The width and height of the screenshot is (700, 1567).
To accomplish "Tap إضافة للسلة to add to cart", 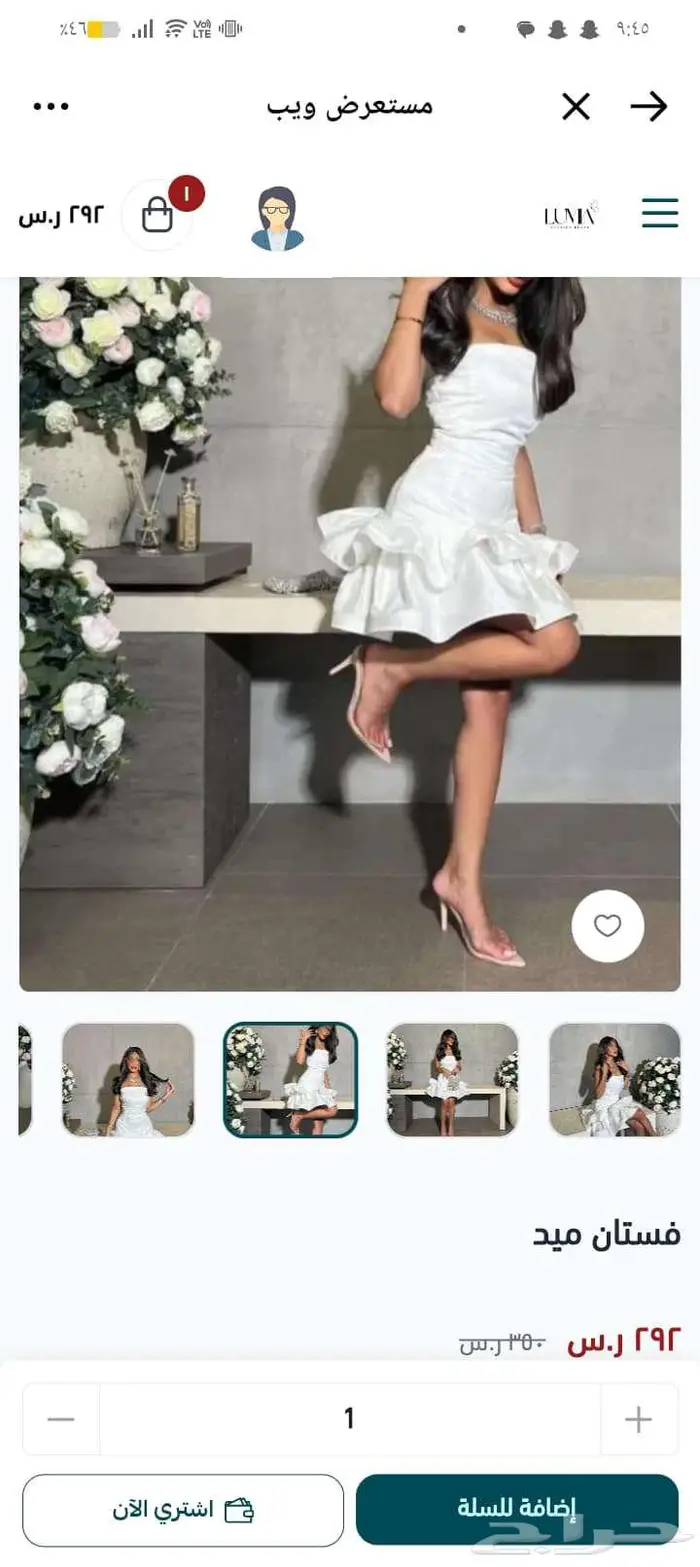I will (x=517, y=1509).
